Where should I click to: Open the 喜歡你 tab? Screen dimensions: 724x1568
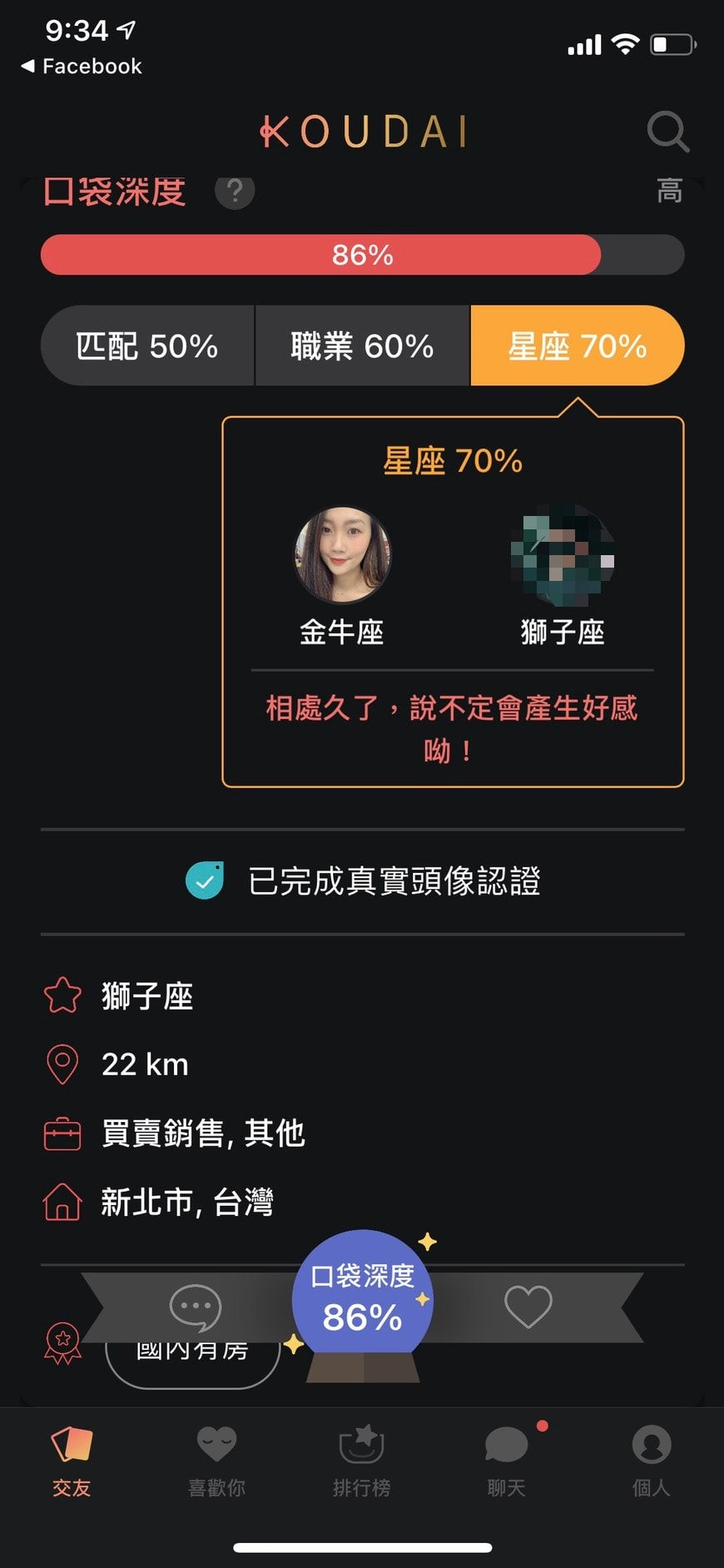click(216, 1461)
